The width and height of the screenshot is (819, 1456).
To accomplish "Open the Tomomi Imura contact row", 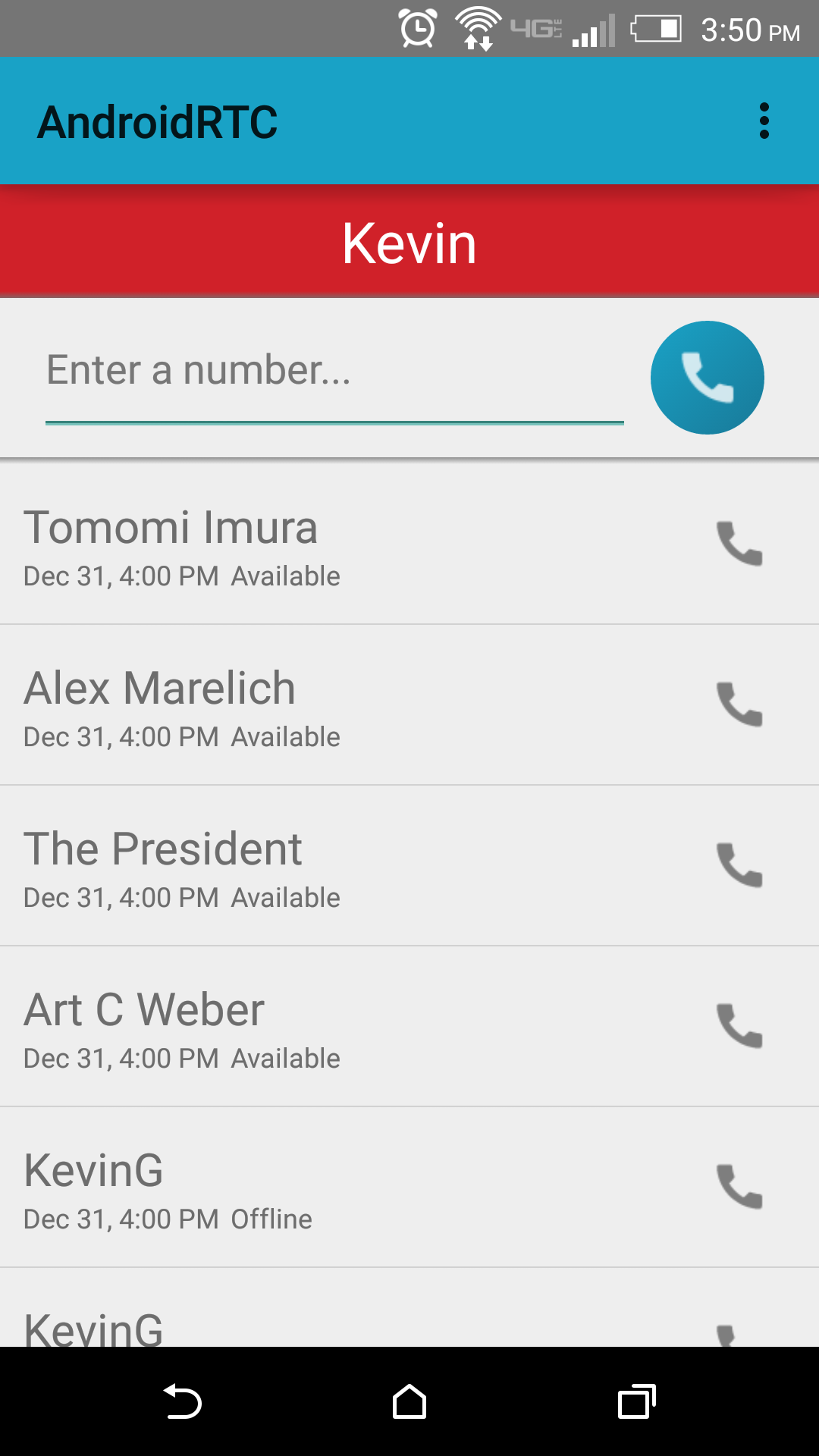I will coord(303,544).
